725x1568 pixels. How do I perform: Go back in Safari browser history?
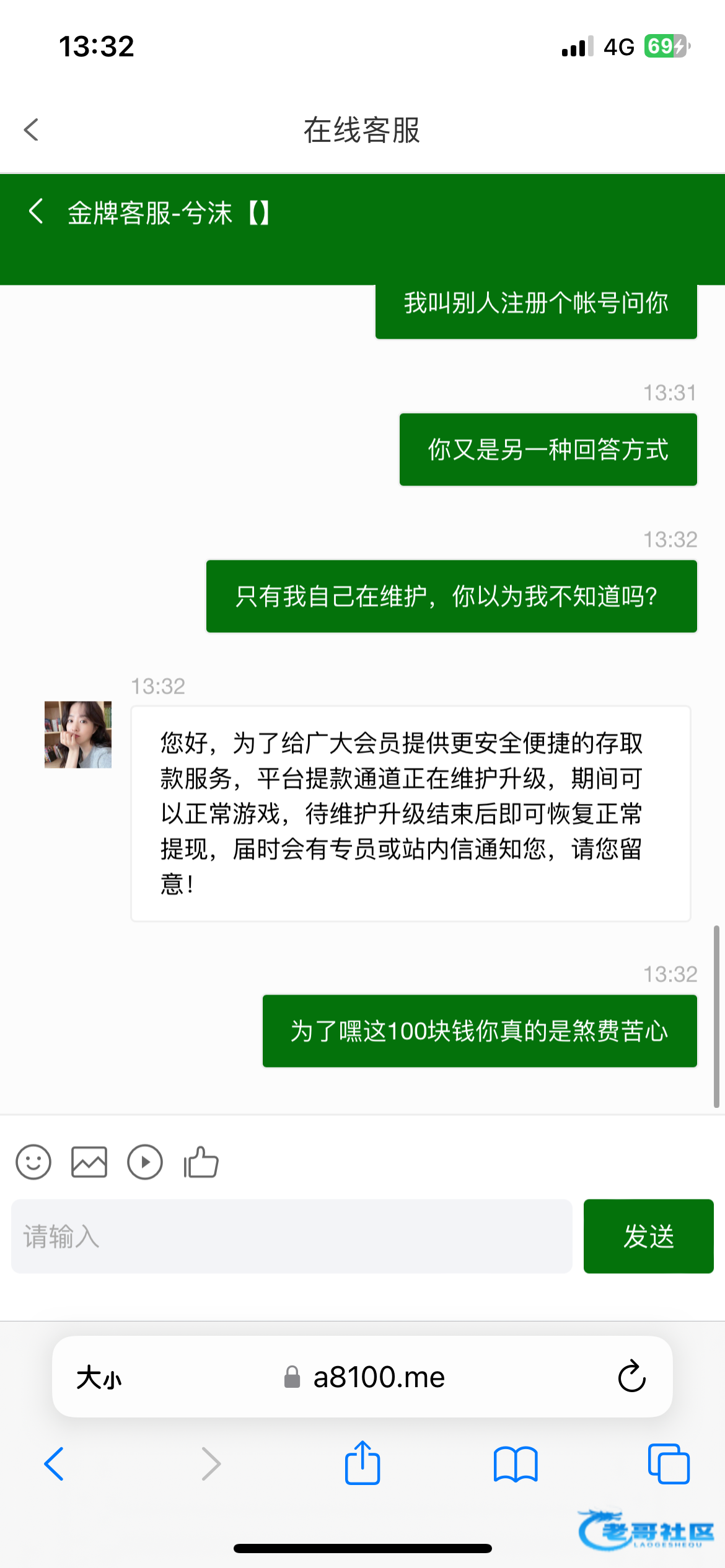55,1464
